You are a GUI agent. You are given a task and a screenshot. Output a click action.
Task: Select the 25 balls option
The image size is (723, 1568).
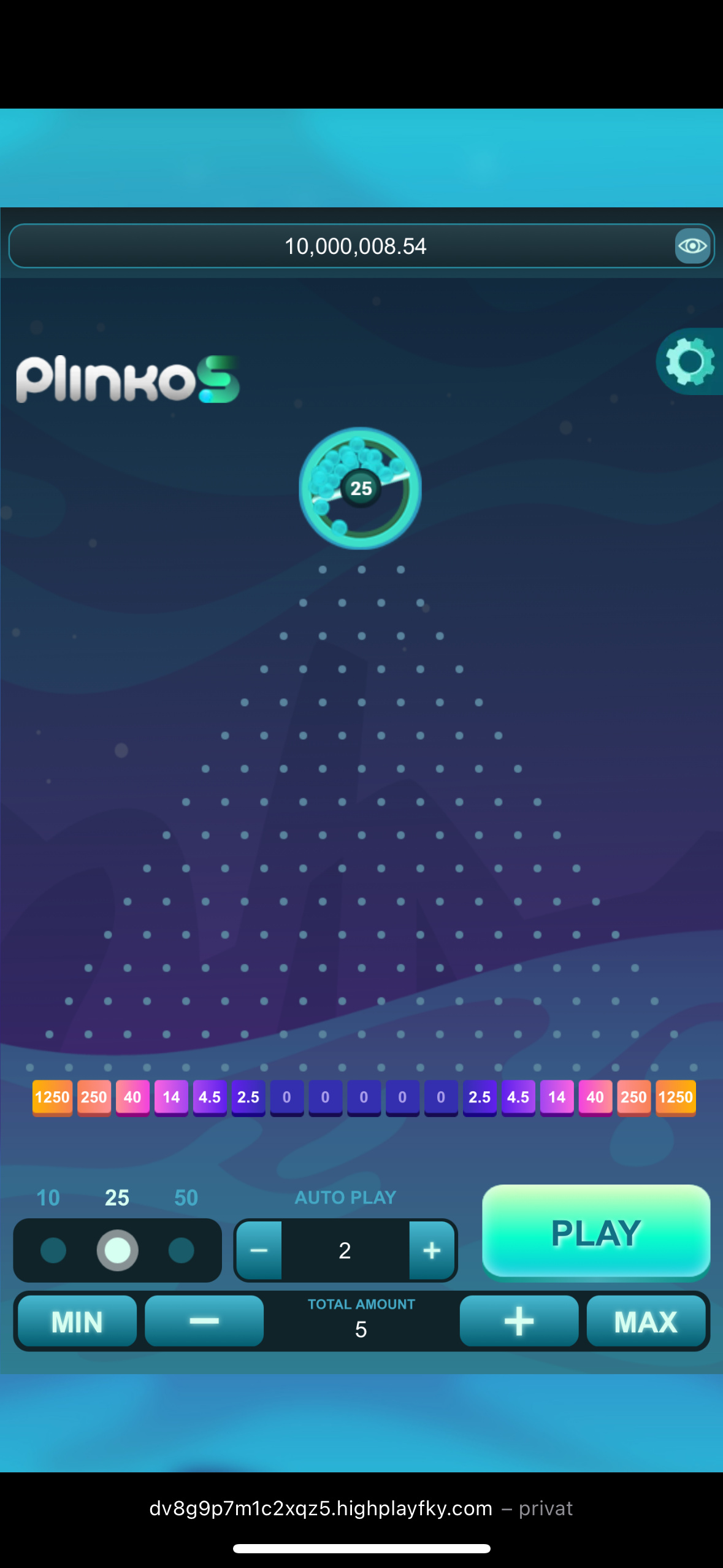tap(117, 1250)
